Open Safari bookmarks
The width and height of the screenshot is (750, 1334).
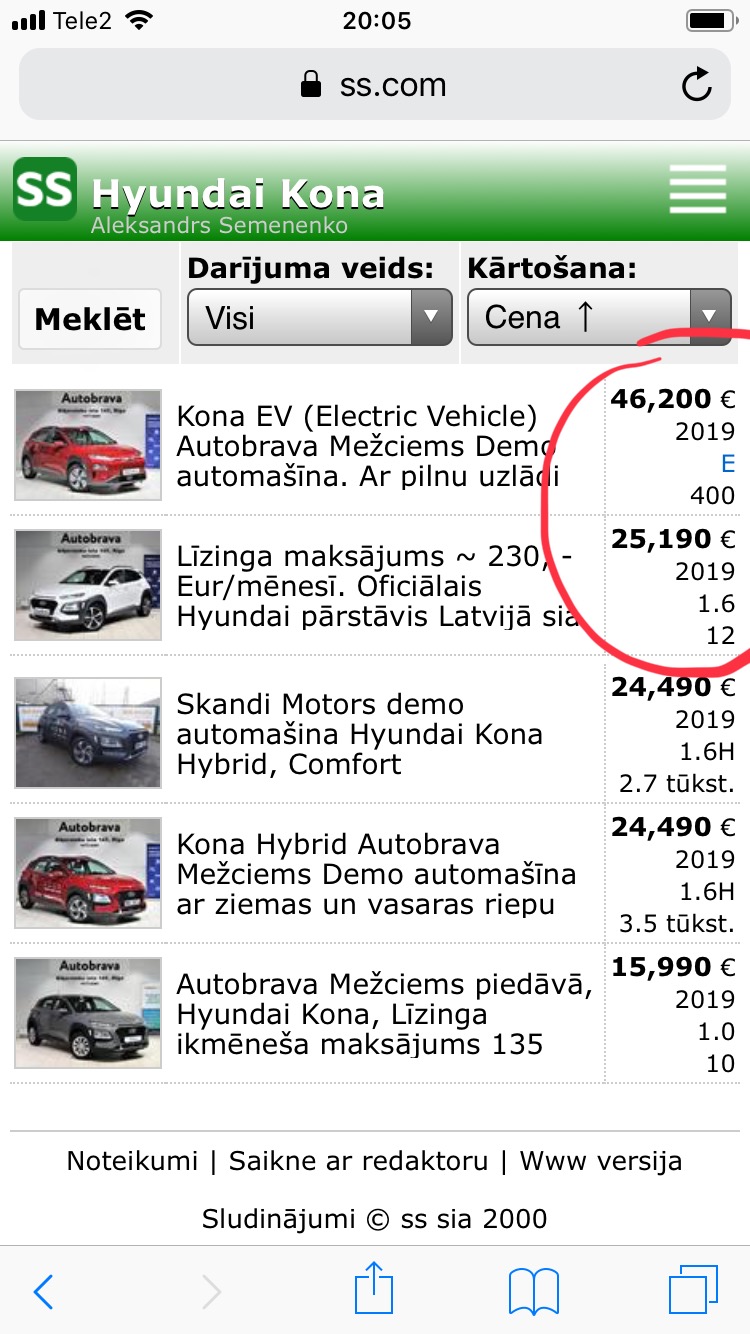pos(533,1291)
